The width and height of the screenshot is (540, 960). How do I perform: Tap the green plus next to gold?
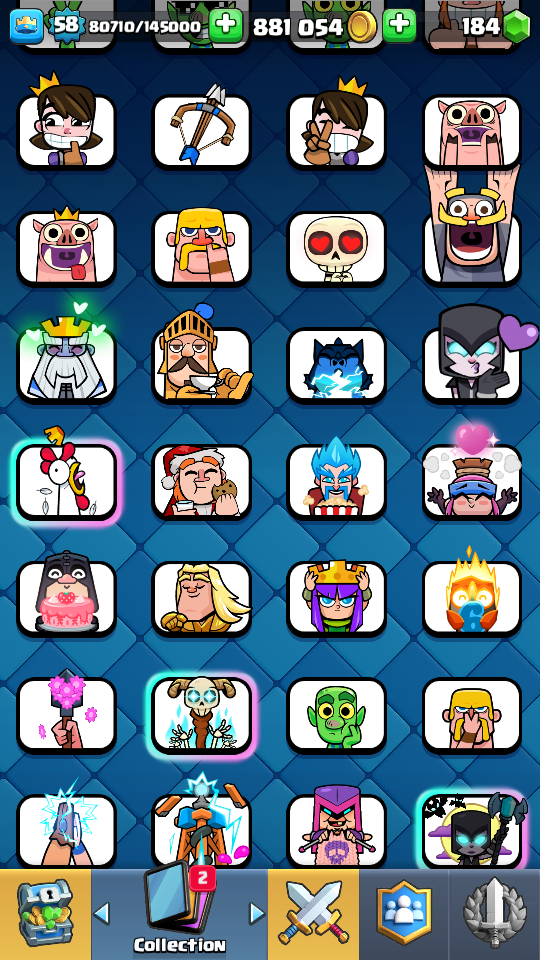399,26
